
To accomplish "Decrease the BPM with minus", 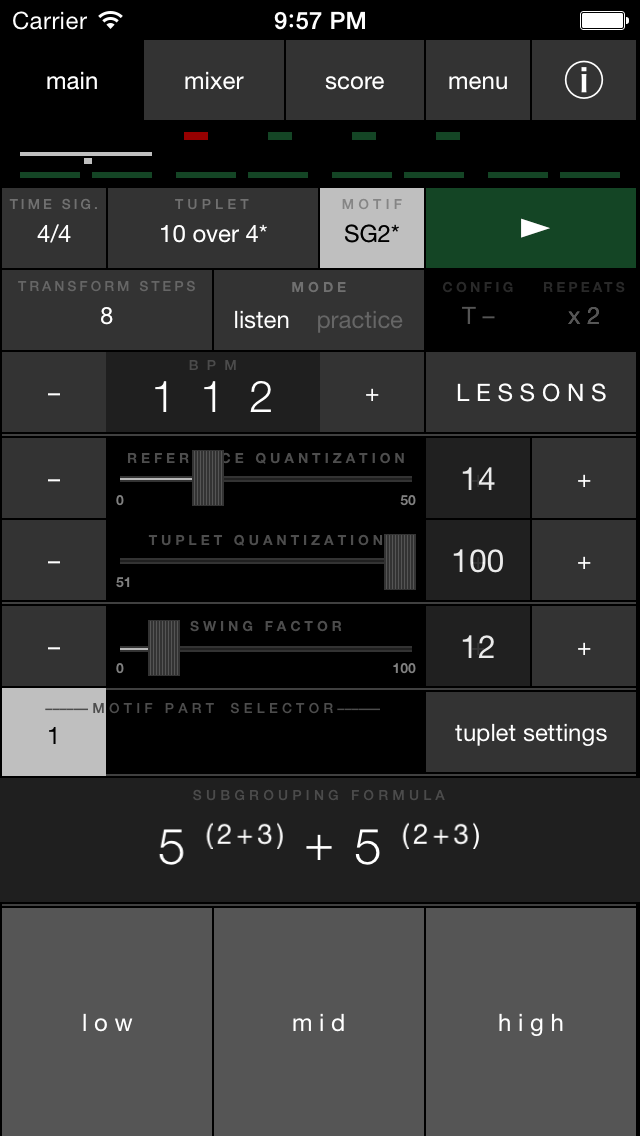I will [54, 393].
